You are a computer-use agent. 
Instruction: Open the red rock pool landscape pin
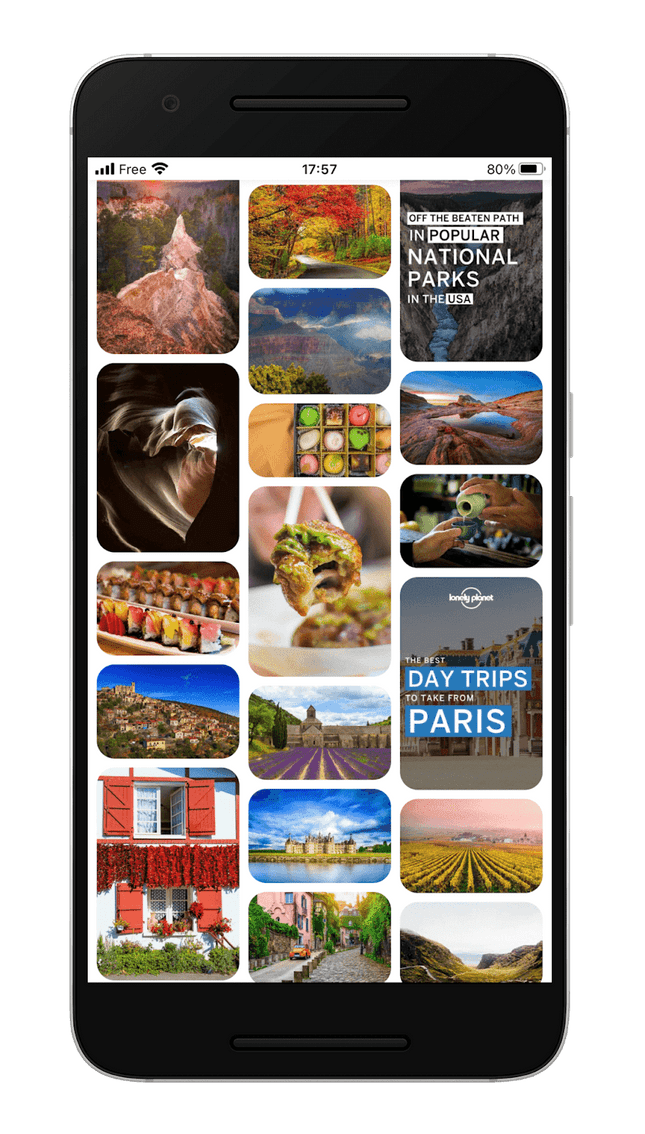[x=471, y=418]
